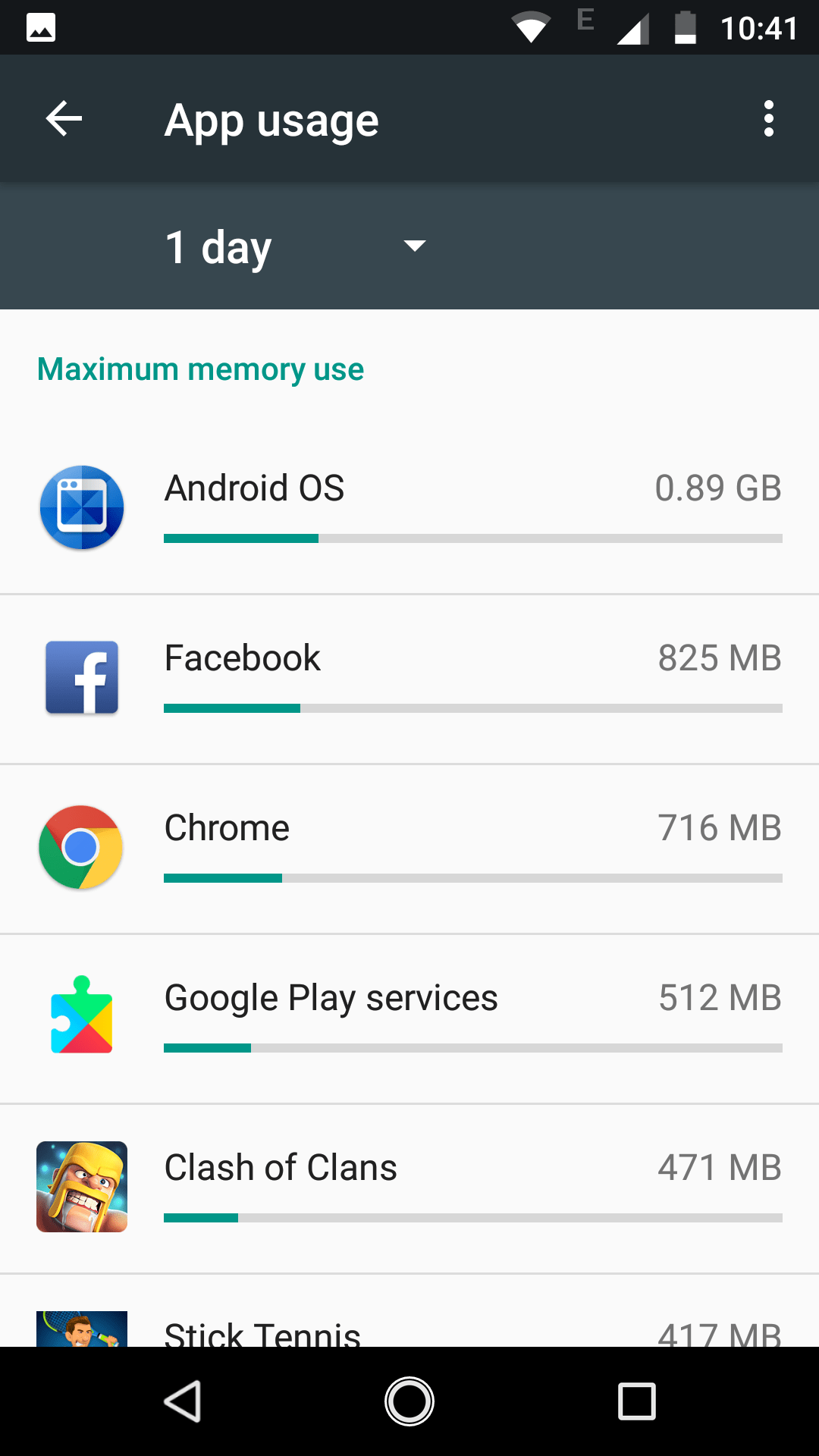Open Facebook memory usage details
Screen dimensions: 819x1456
[409, 679]
